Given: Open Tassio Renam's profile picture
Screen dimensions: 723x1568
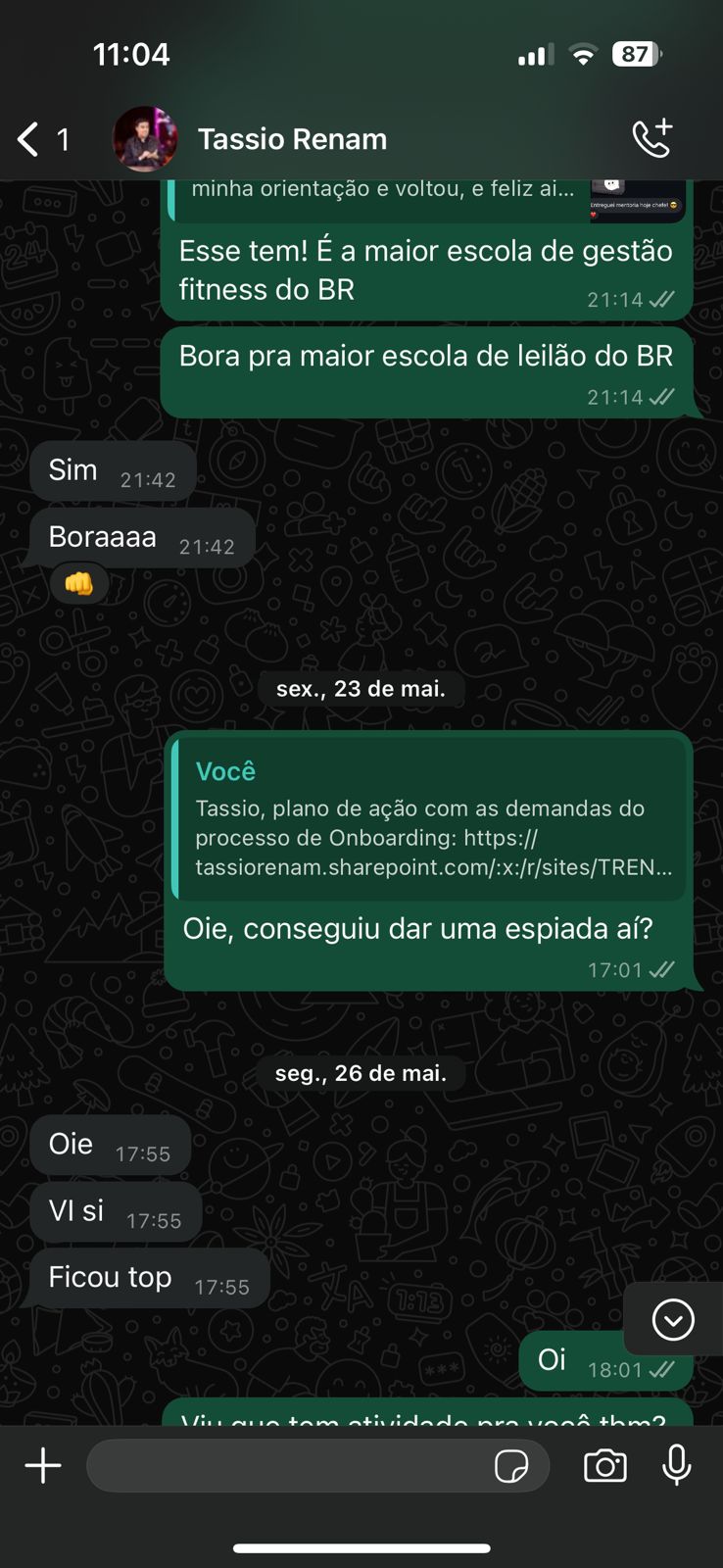Looking at the screenshot, I should [145, 139].
